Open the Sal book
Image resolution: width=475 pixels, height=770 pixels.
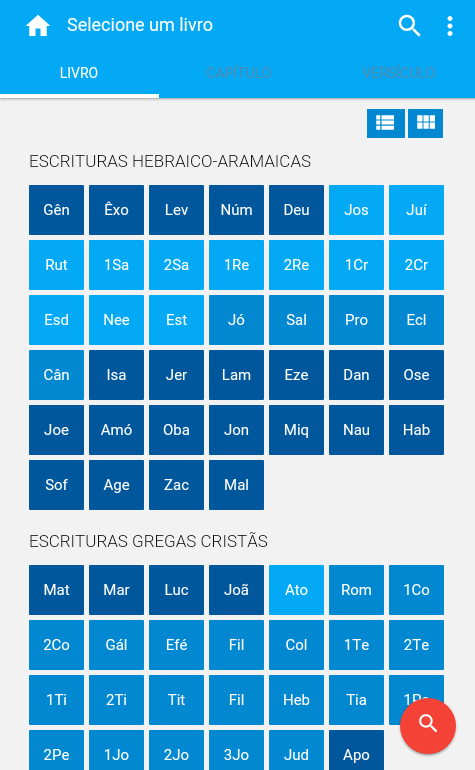click(x=296, y=320)
